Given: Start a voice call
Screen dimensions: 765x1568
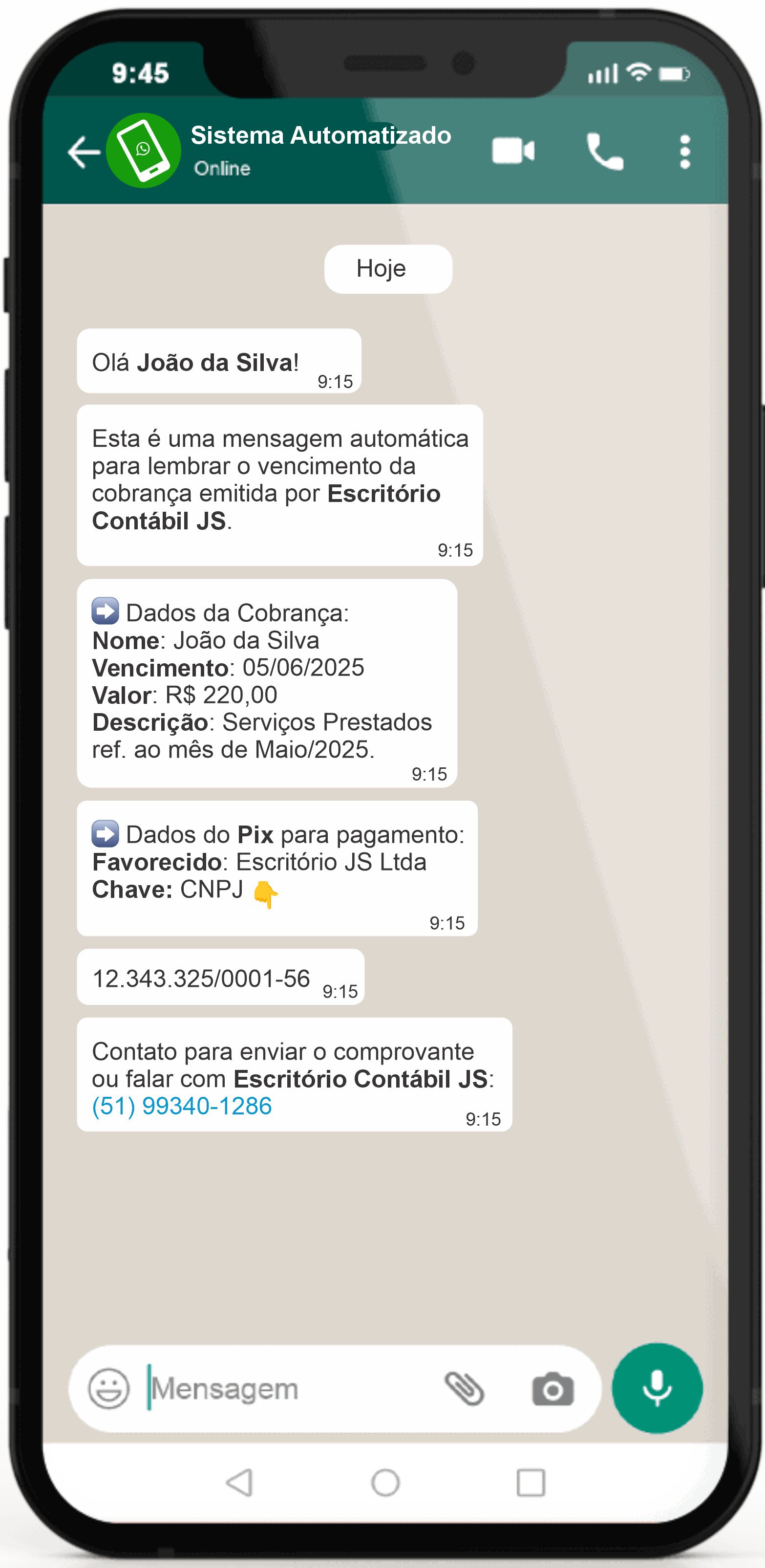Looking at the screenshot, I should [x=604, y=152].
